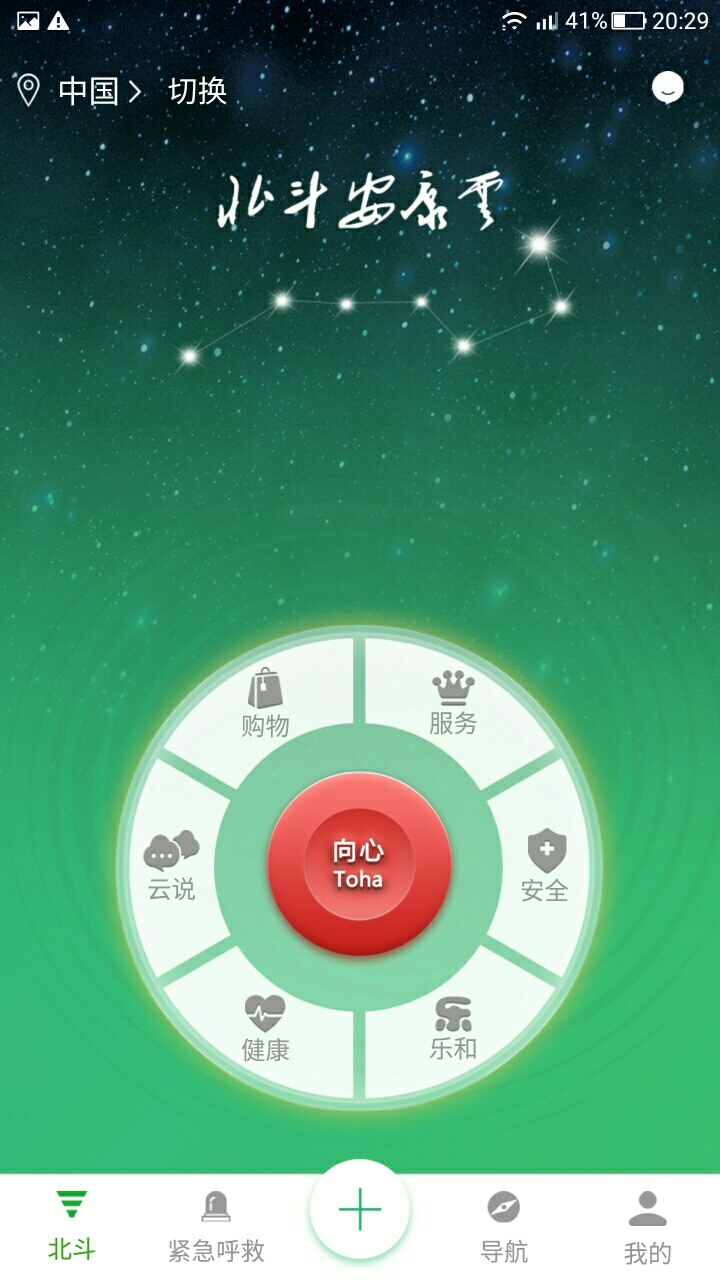Image resolution: width=720 pixels, height=1280 pixels.
Task: Open the 购物 shopping section
Action: click(x=265, y=704)
